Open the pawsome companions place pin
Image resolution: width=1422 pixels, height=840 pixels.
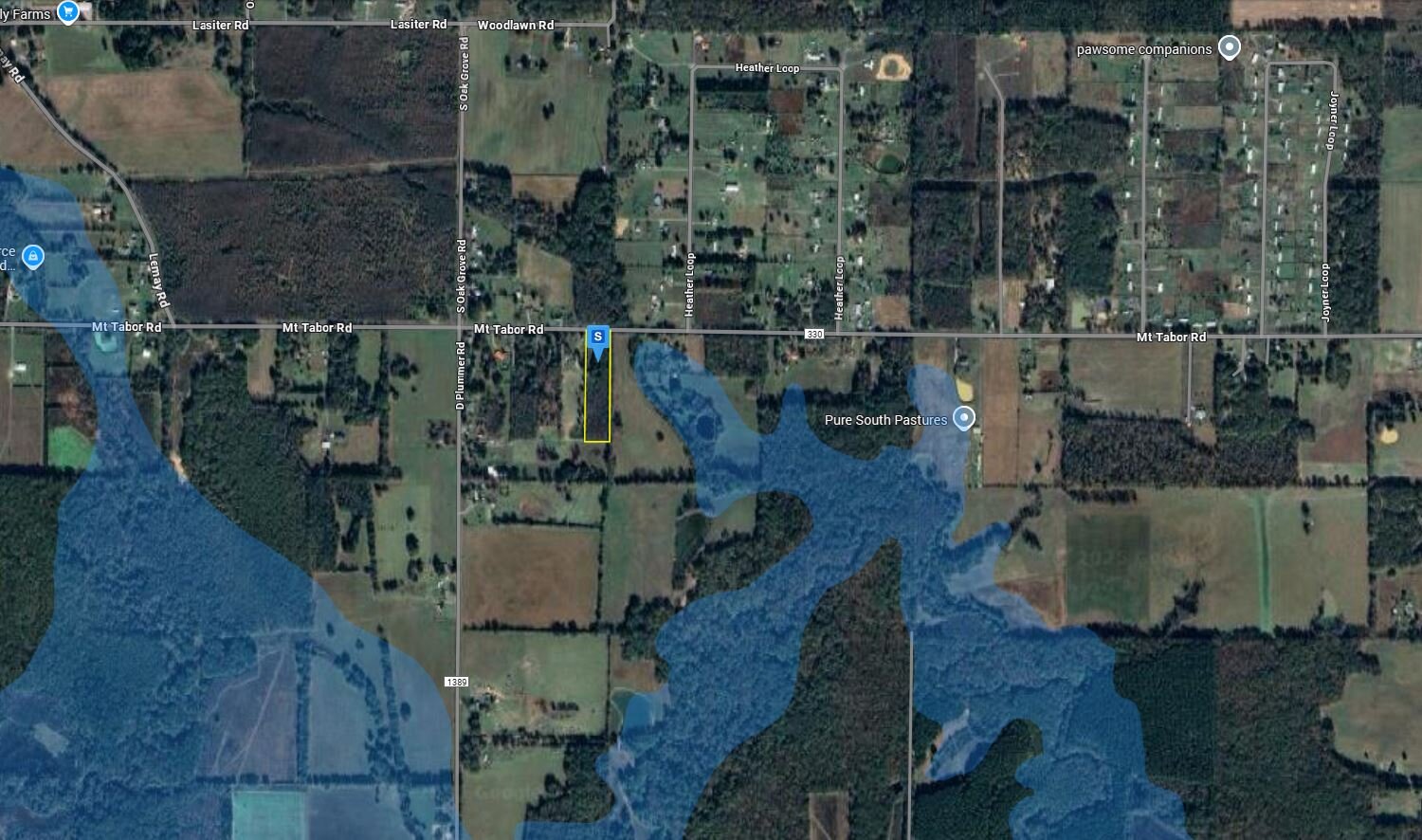(x=1229, y=47)
